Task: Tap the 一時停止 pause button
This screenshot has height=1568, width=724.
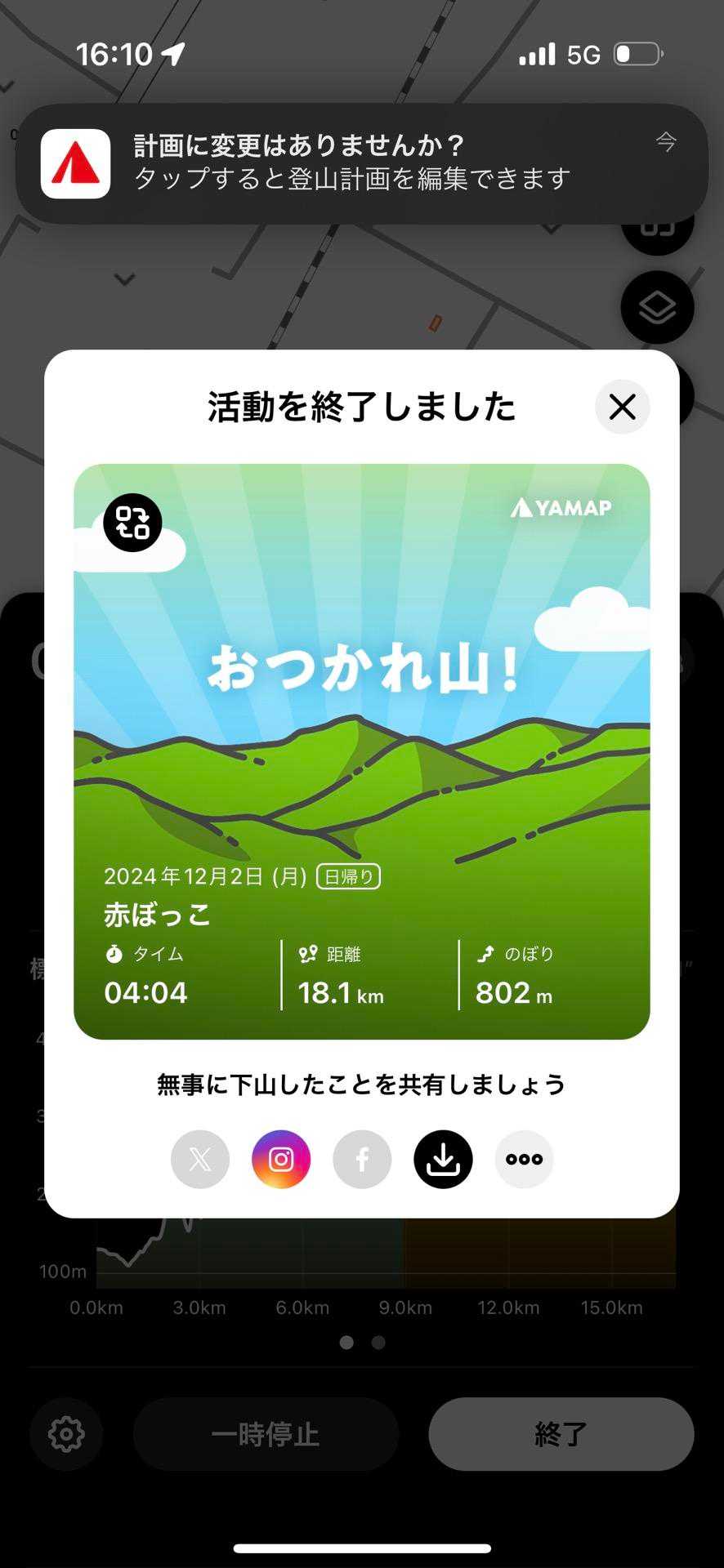Action: [266, 1434]
